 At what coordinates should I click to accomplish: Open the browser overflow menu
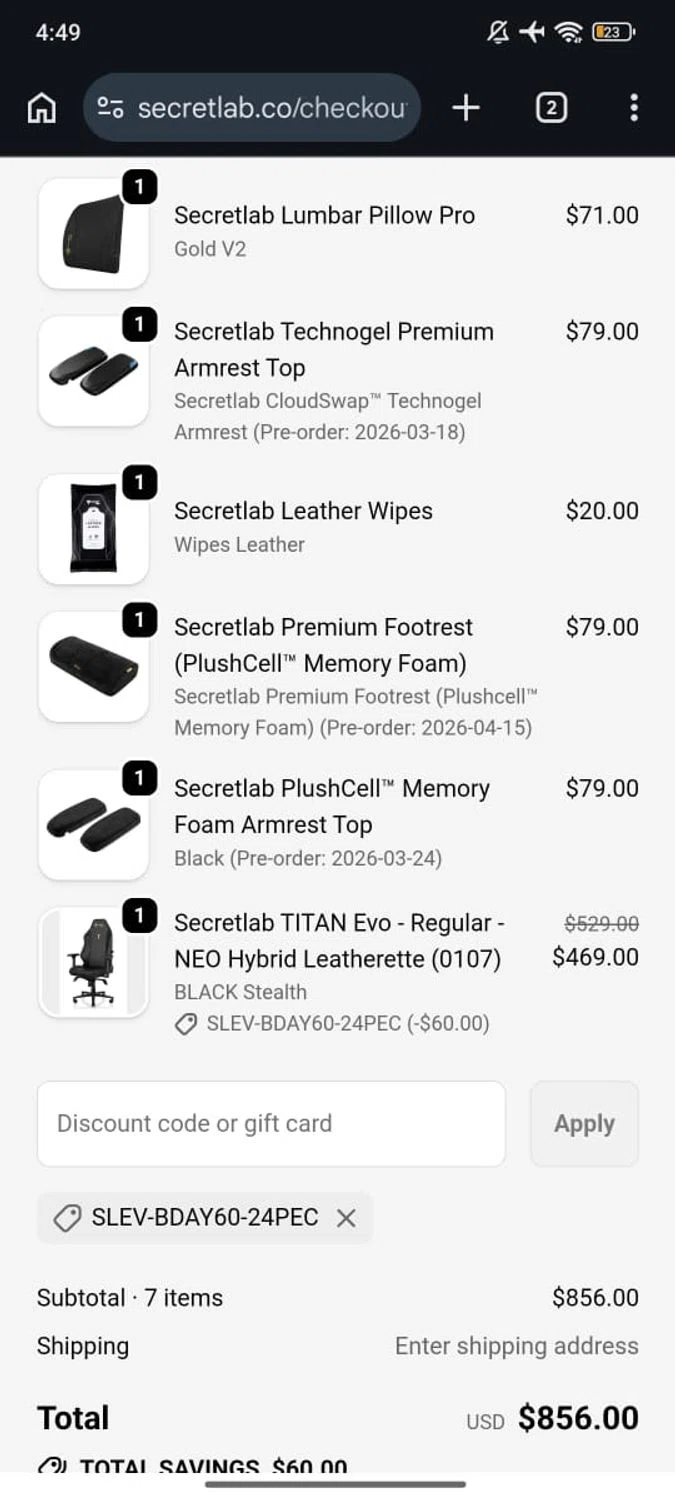tap(633, 108)
